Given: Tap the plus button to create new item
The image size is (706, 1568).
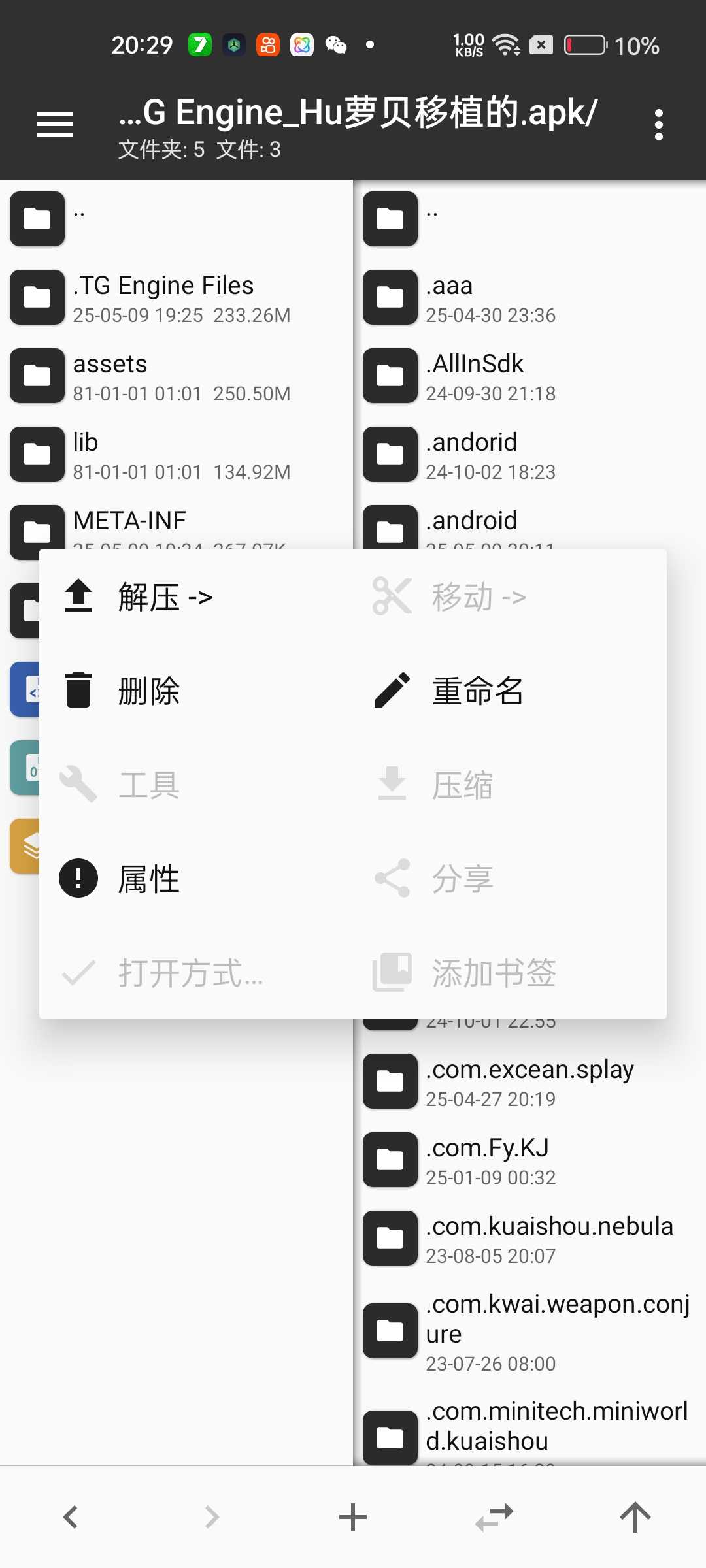Looking at the screenshot, I should pyautogui.click(x=353, y=1517).
